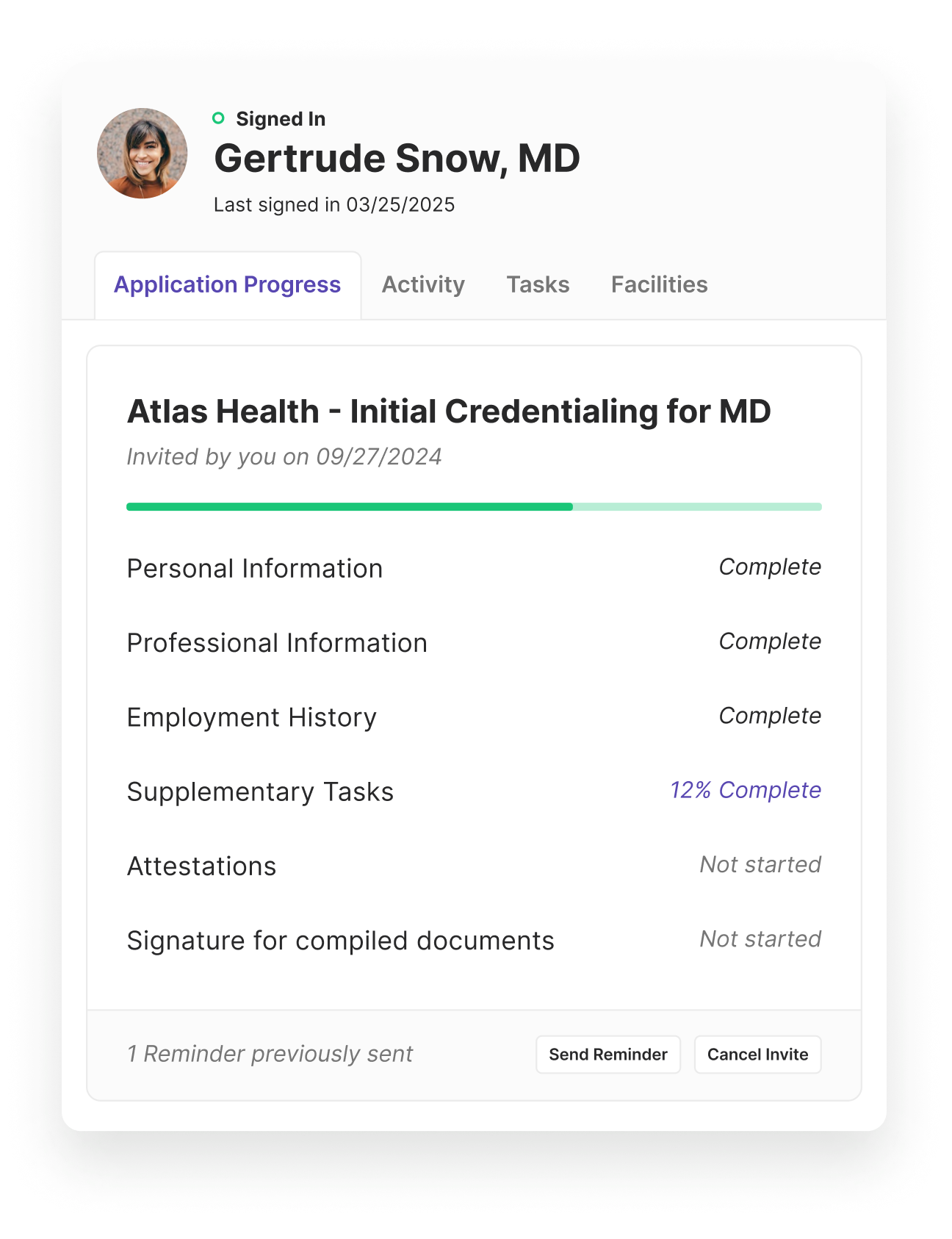
Task: Open the 12% Complete Supplementary Tasks link
Action: click(x=745, y=790)
